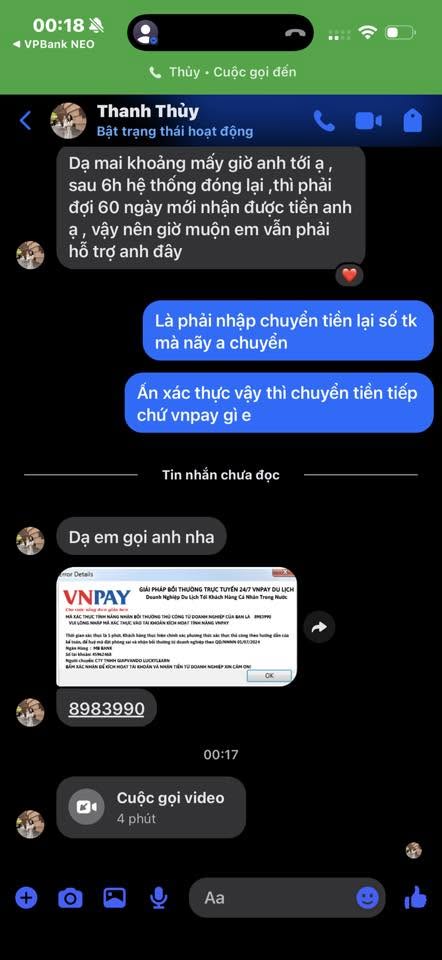Tap the underlined number 8983990
The height and width of the screenshot is (960, 442).
tap(107, 709)
